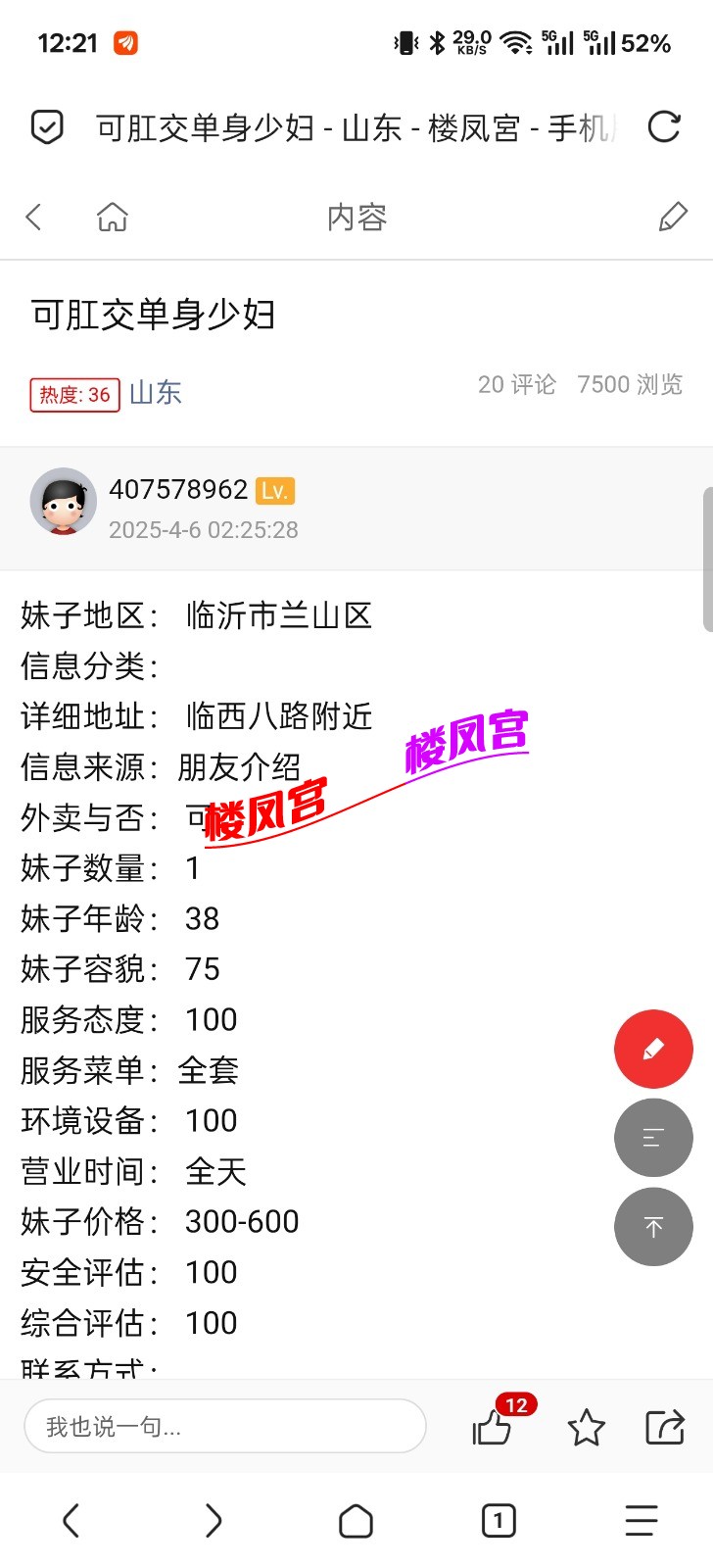Favorite this post with the star icon

pos(586,1428)
